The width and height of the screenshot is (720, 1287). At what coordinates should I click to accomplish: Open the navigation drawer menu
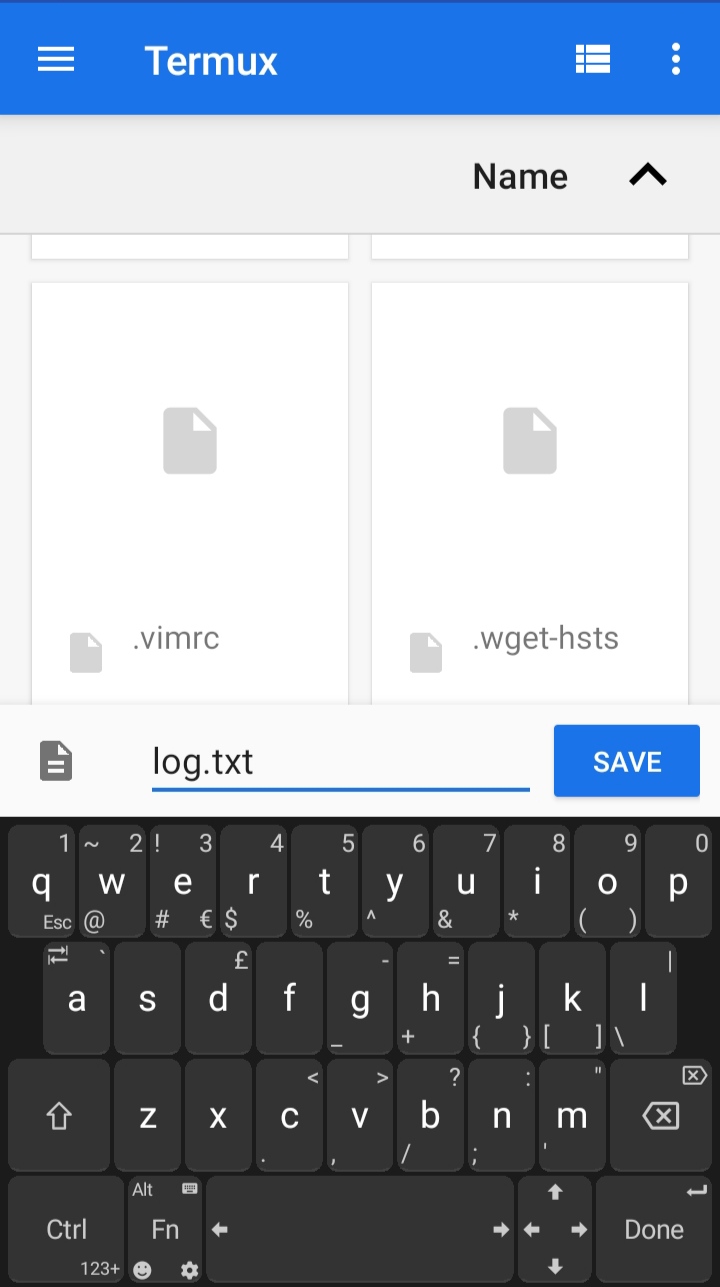click(x=56, y=60)
